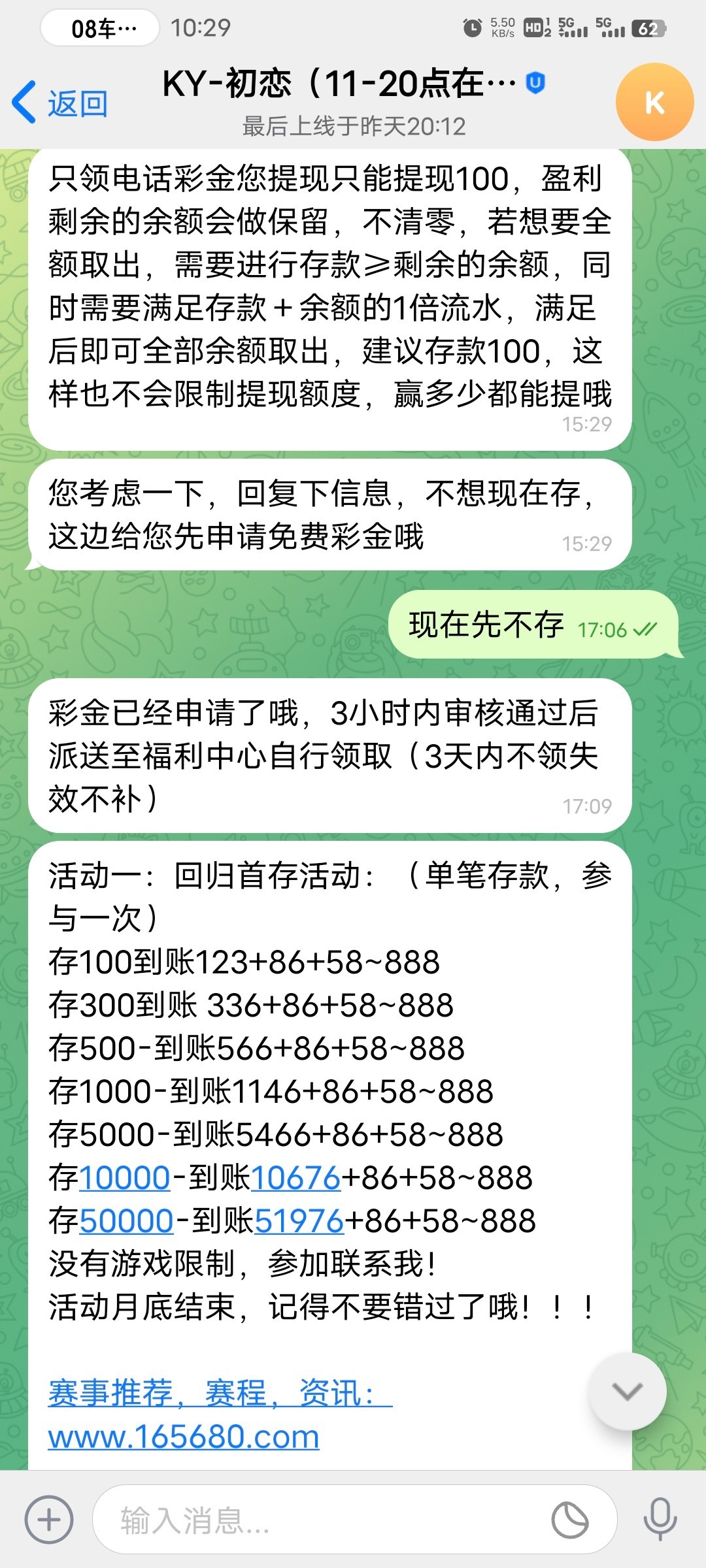
Task: Open the www.165680.com link
Action: [184, 1437]
